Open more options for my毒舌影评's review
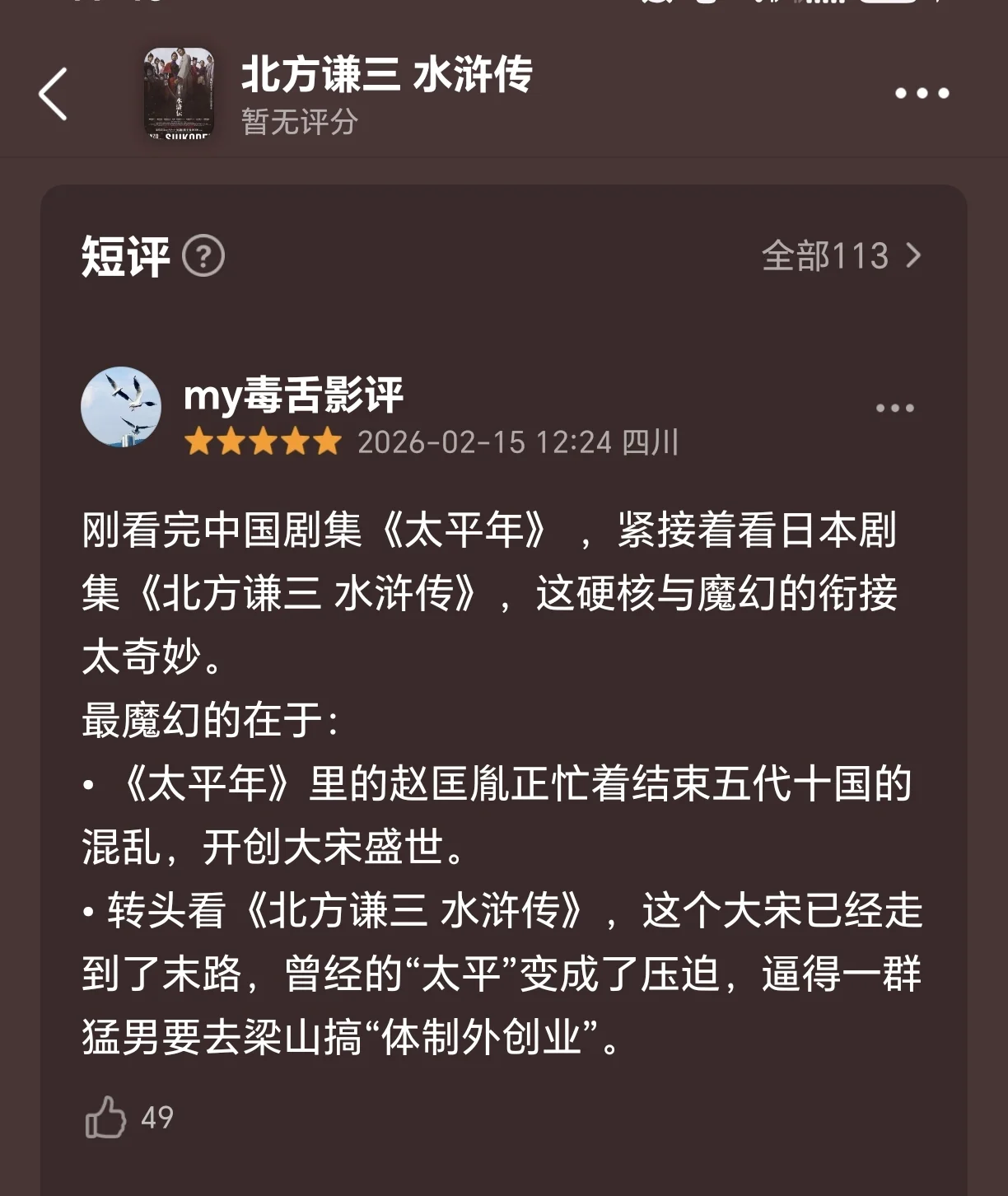This screenshot has width=1008, height=1196. [894, 409]
